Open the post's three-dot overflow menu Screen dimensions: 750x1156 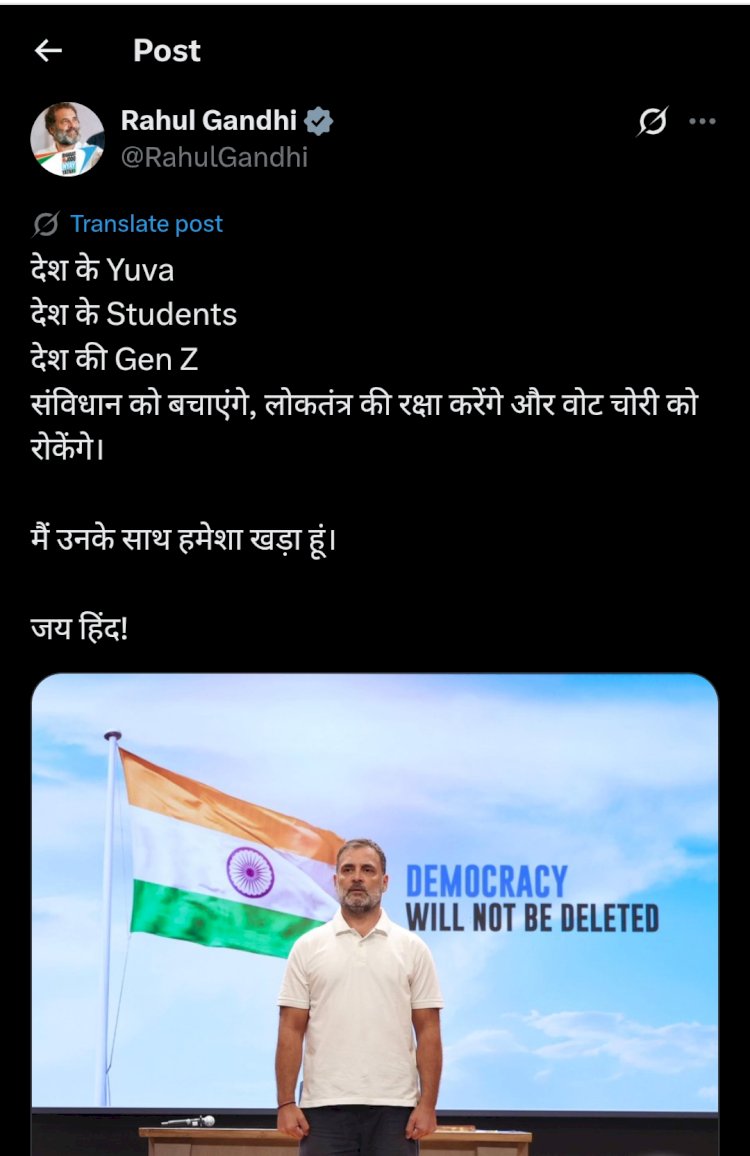click(703, 122)
